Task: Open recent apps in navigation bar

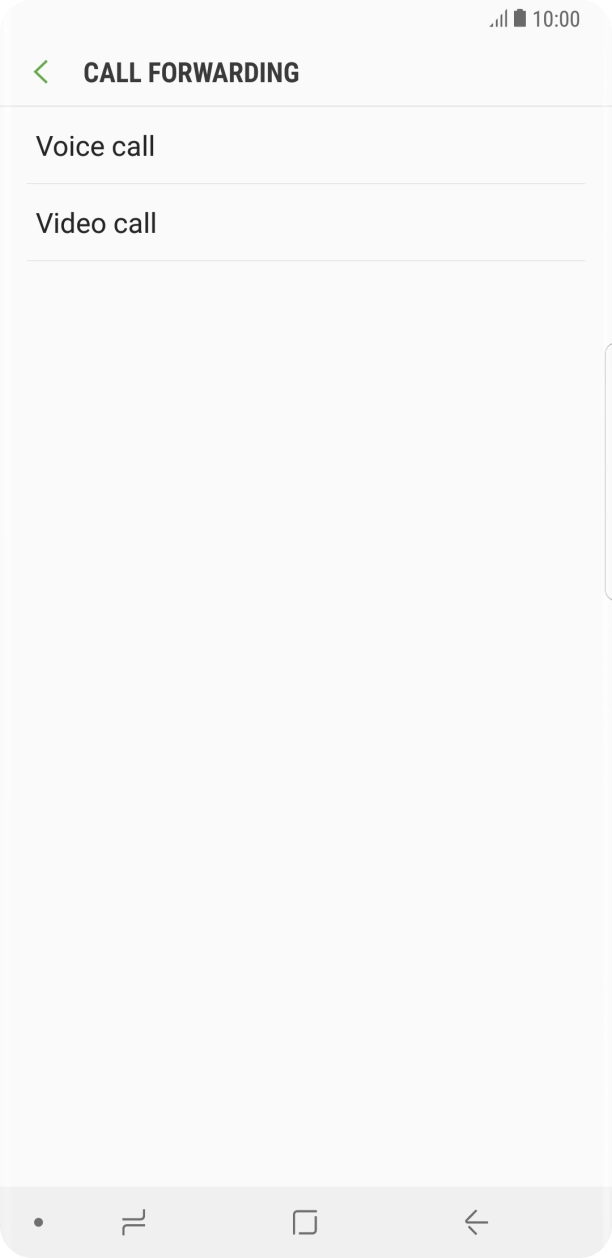Action: coord(133,1221)
